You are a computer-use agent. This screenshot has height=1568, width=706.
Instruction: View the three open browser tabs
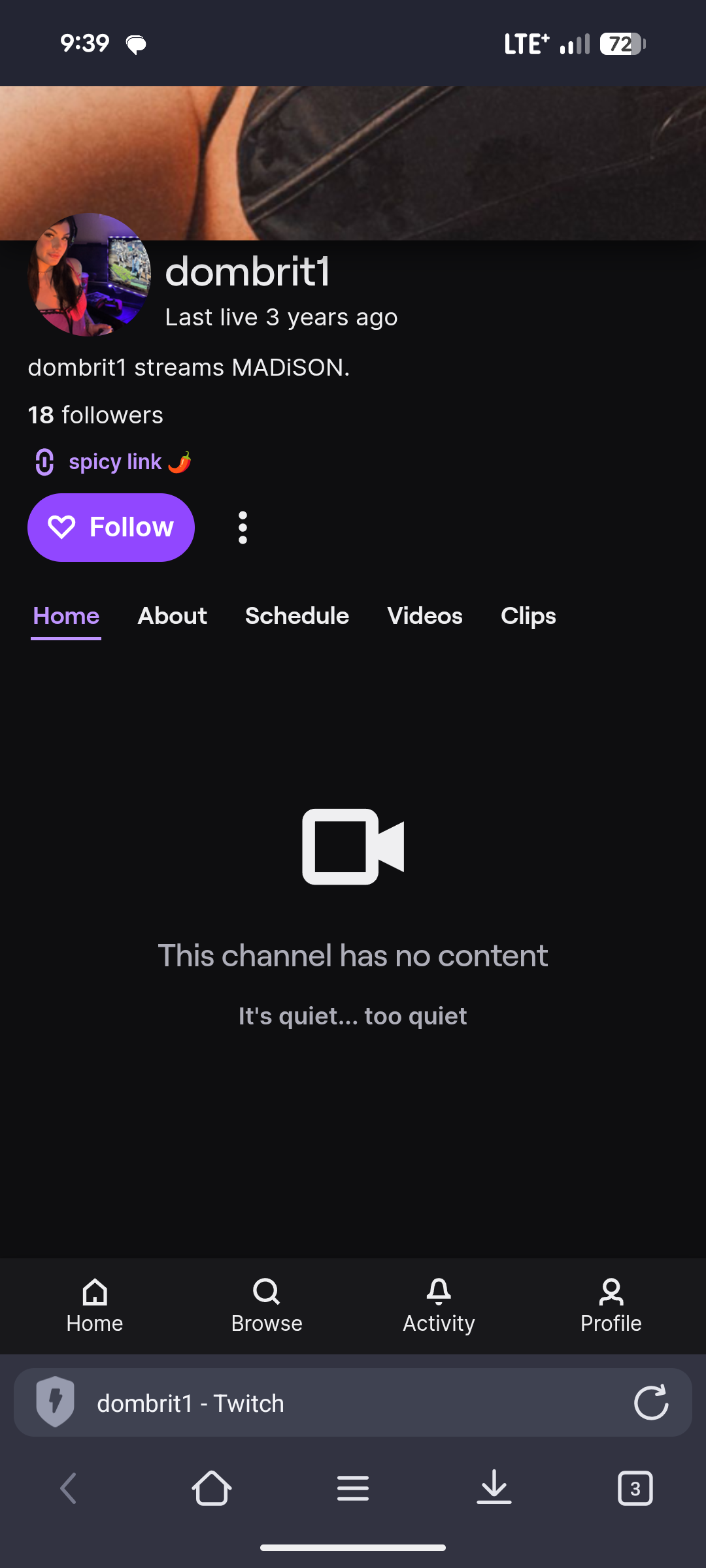[635, 1488]
